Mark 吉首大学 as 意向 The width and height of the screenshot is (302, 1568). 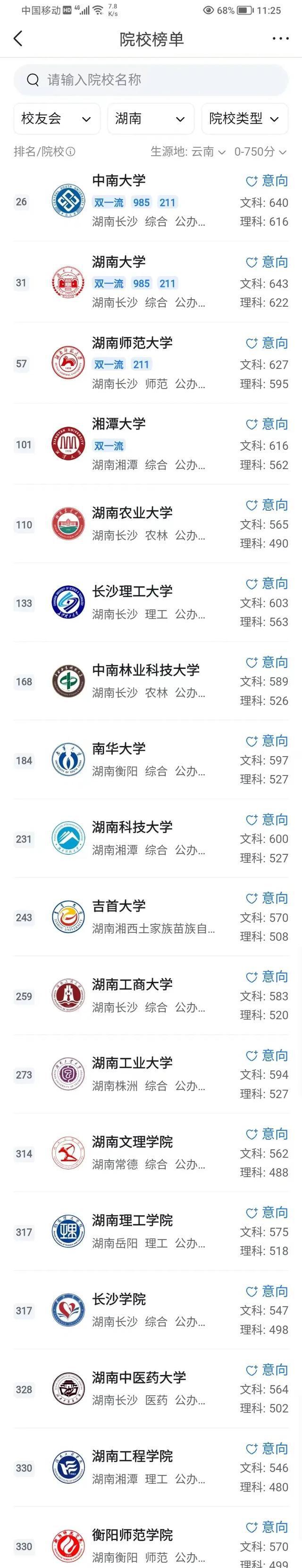point(267,898)
